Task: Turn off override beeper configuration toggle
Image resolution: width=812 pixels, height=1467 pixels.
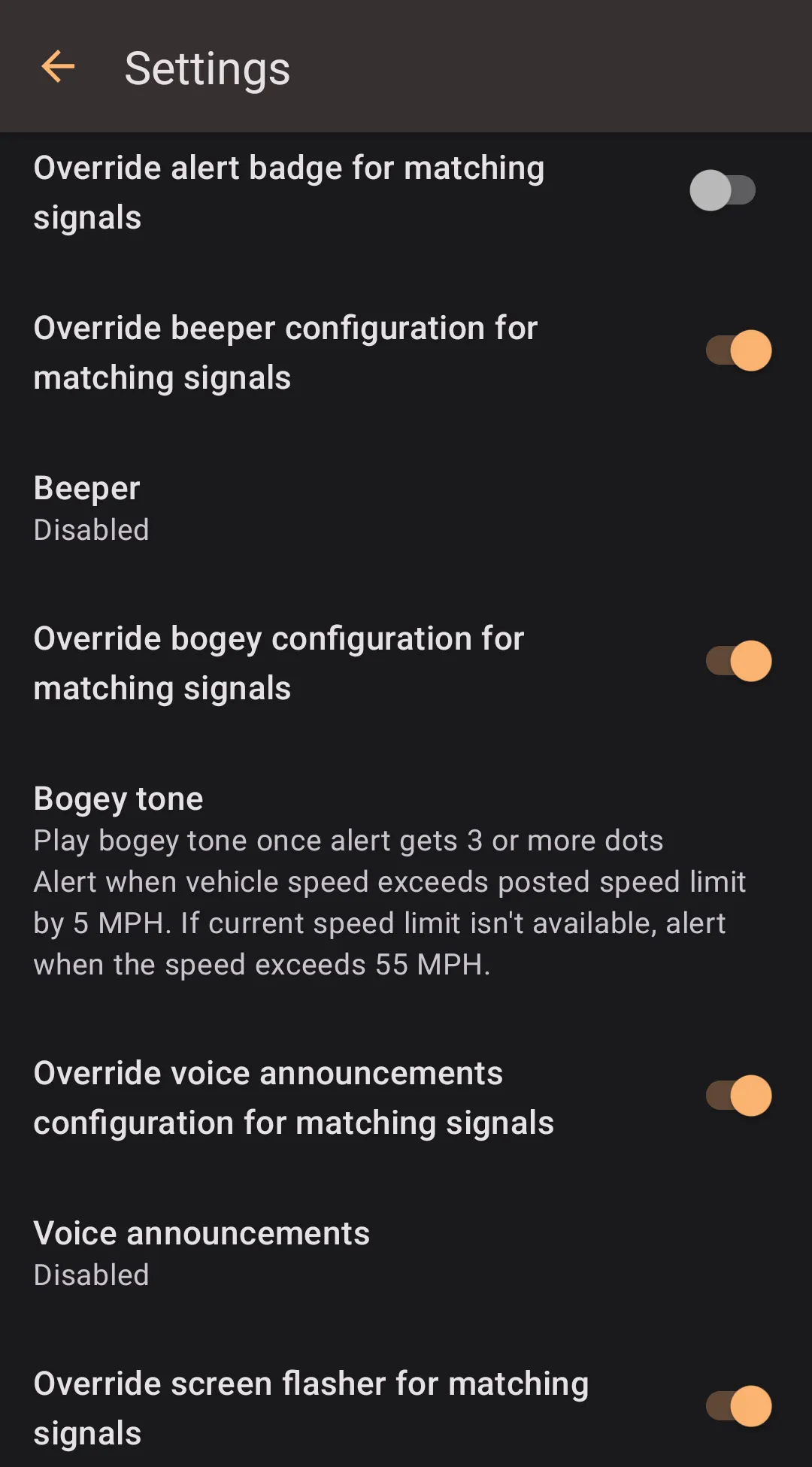Action: (738, 351)
